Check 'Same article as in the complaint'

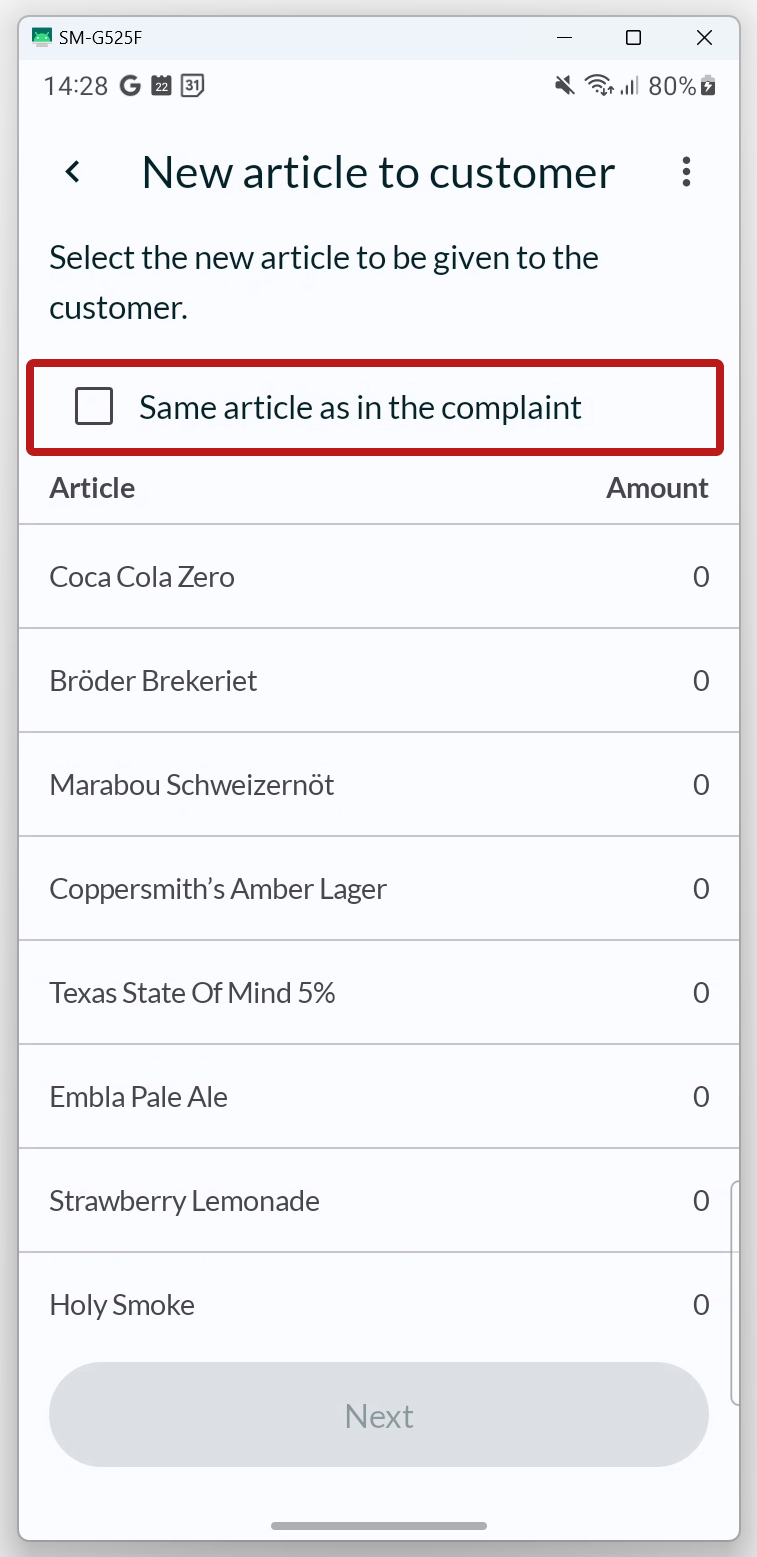[x=94, y=407]
